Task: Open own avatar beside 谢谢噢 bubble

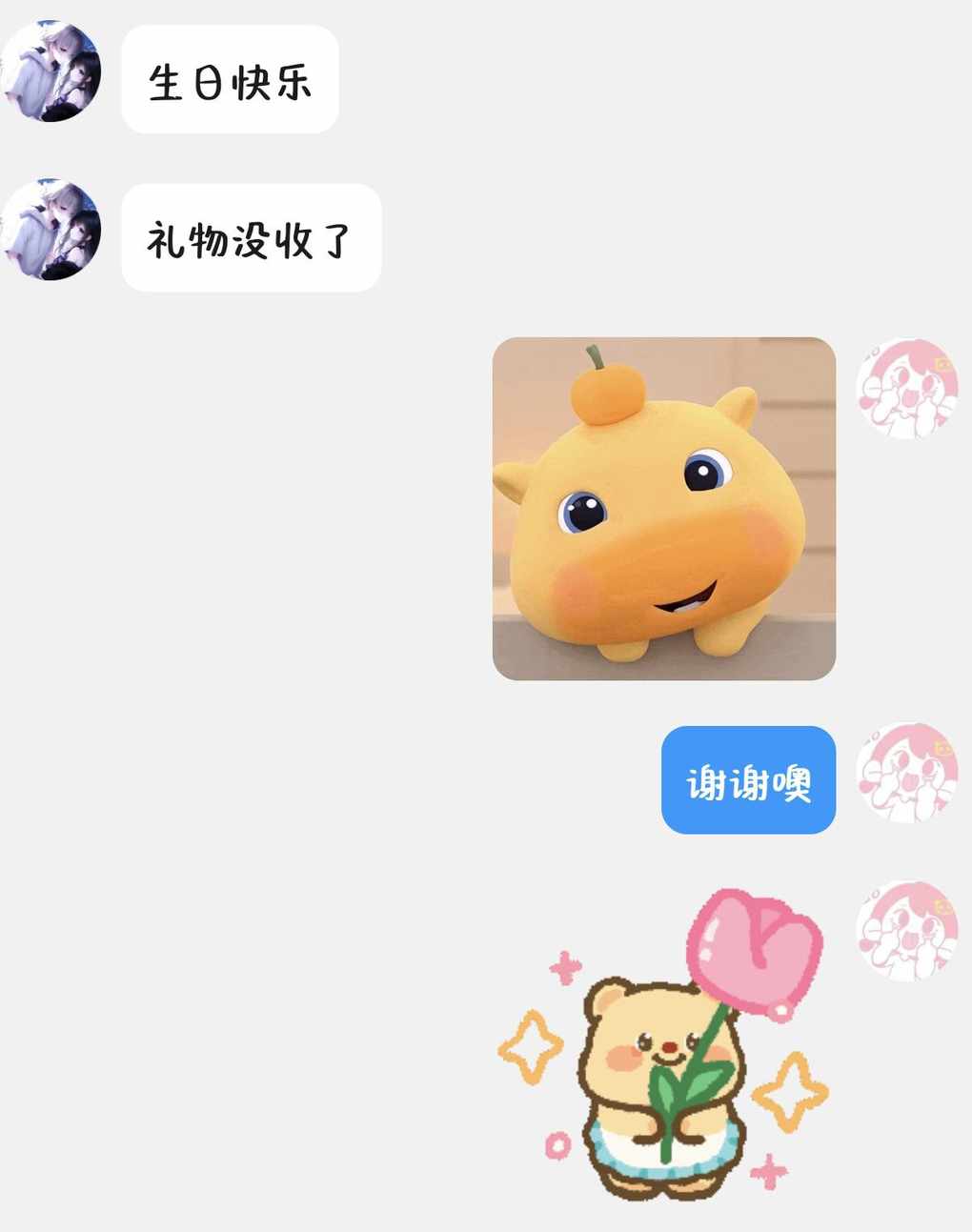Action: point(905,773)
